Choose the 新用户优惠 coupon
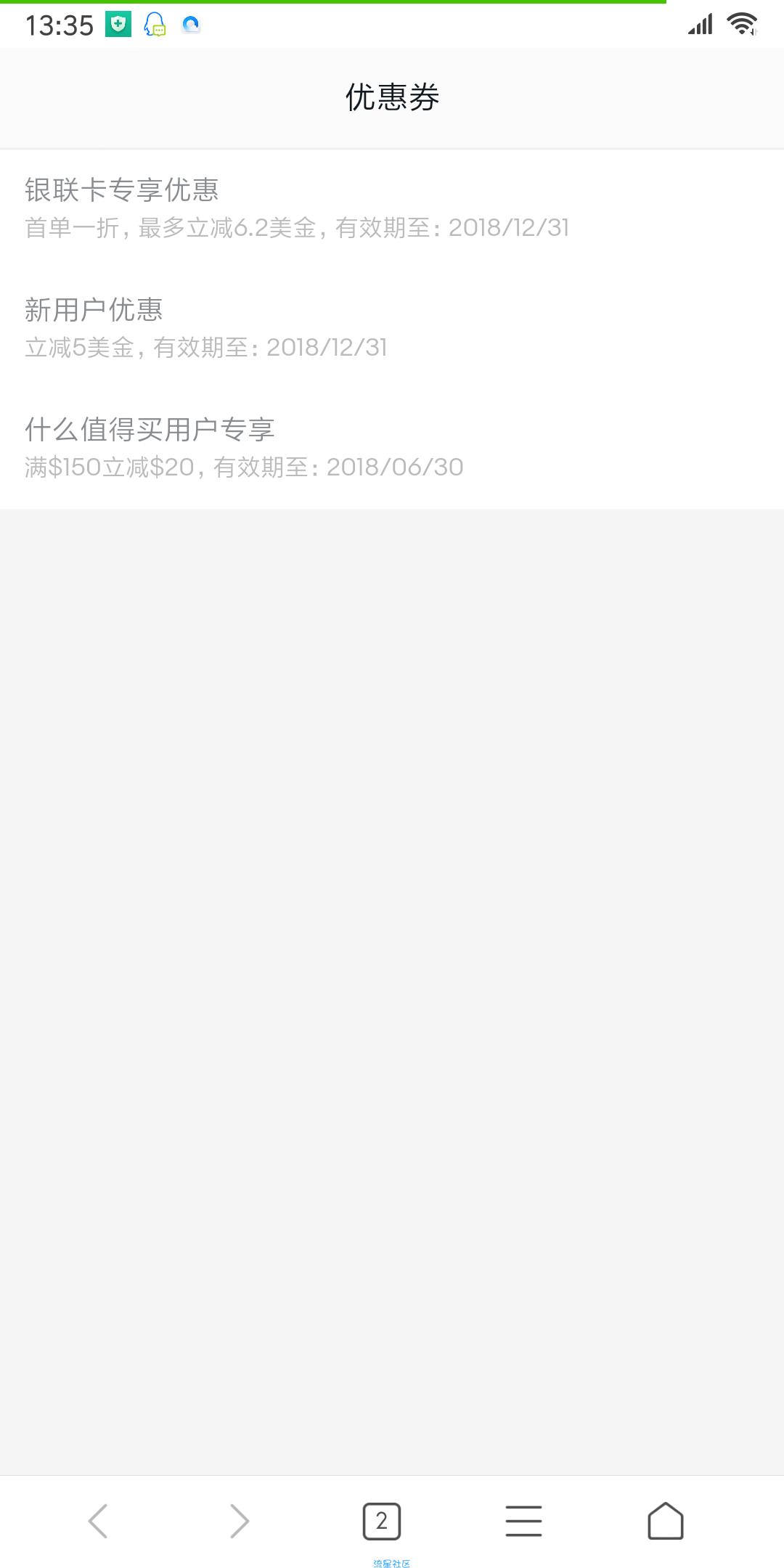Viewport: 784px width, 1568px height. coord(392,328)
